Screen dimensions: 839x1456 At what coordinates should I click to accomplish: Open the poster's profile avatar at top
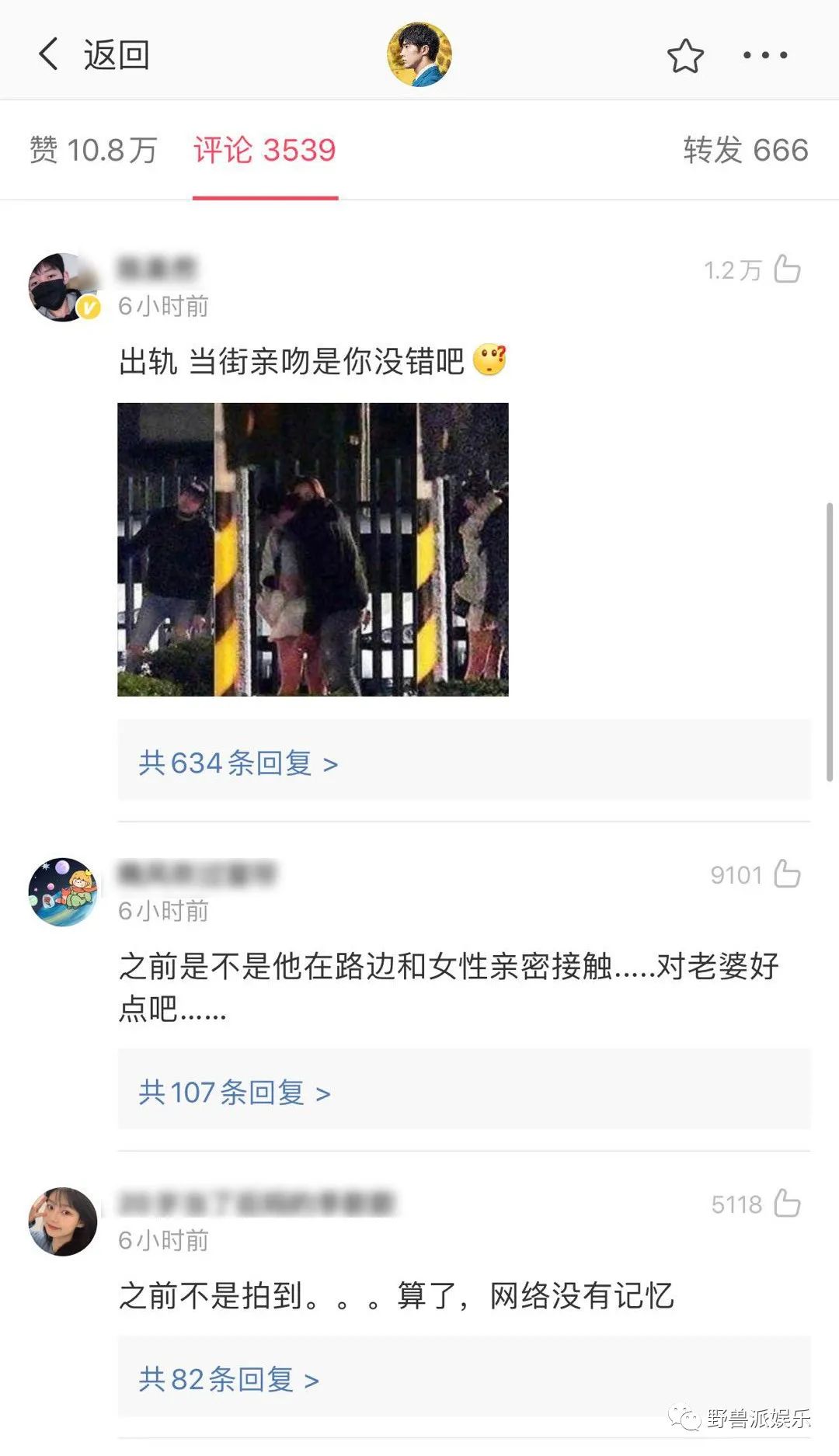click(x=419, y=54)
